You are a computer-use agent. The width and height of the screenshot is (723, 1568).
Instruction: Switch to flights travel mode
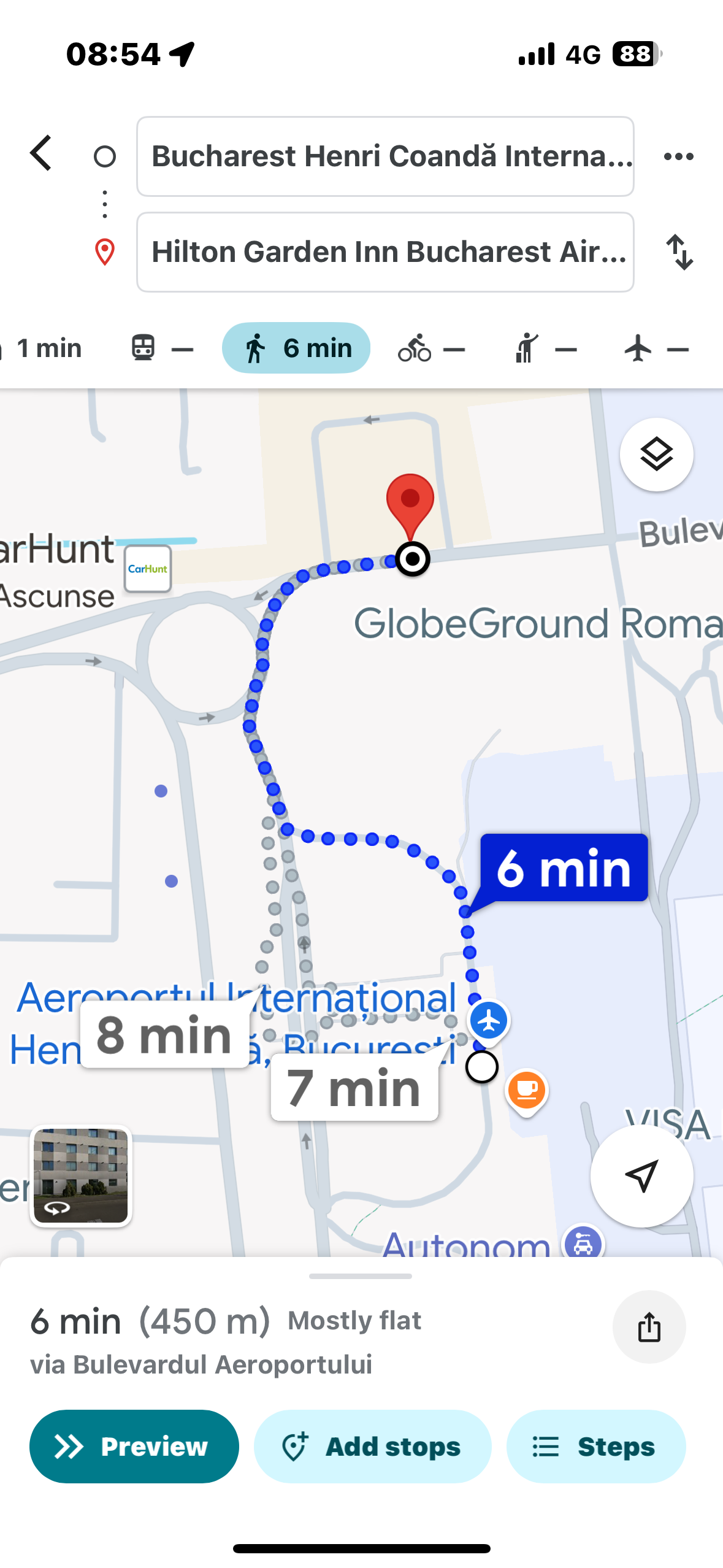(656, 348)
